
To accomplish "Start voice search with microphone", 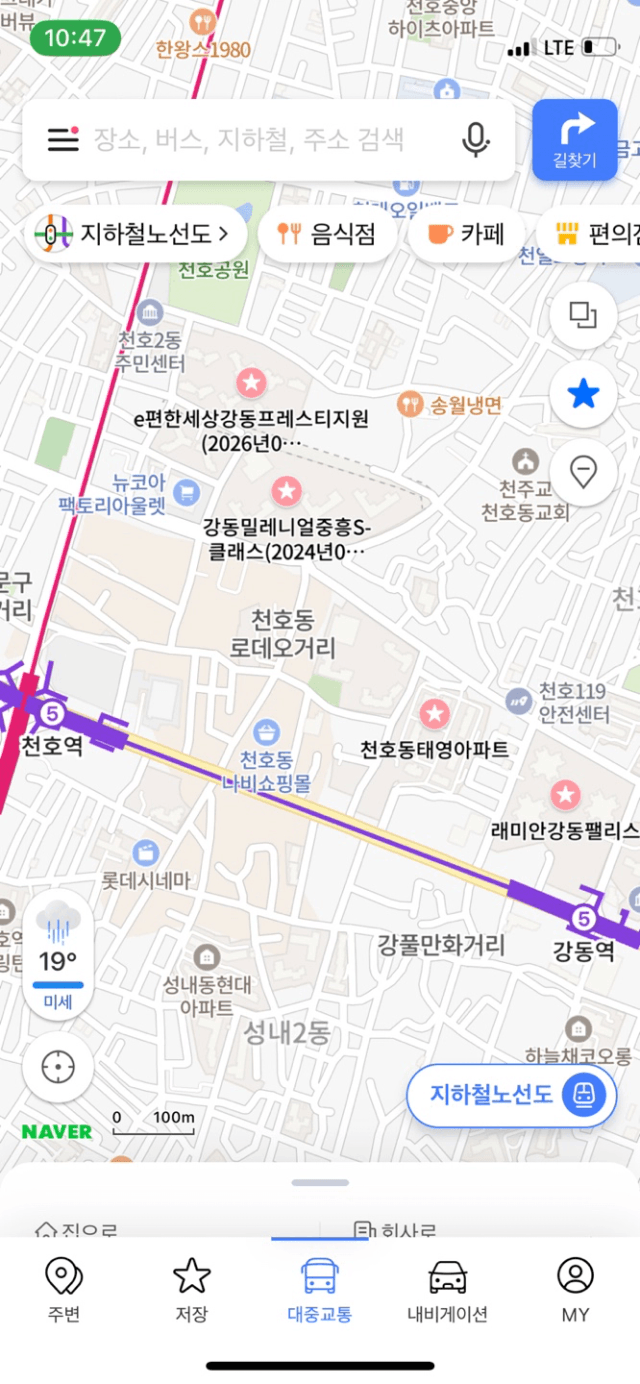I will click(476, 140).
